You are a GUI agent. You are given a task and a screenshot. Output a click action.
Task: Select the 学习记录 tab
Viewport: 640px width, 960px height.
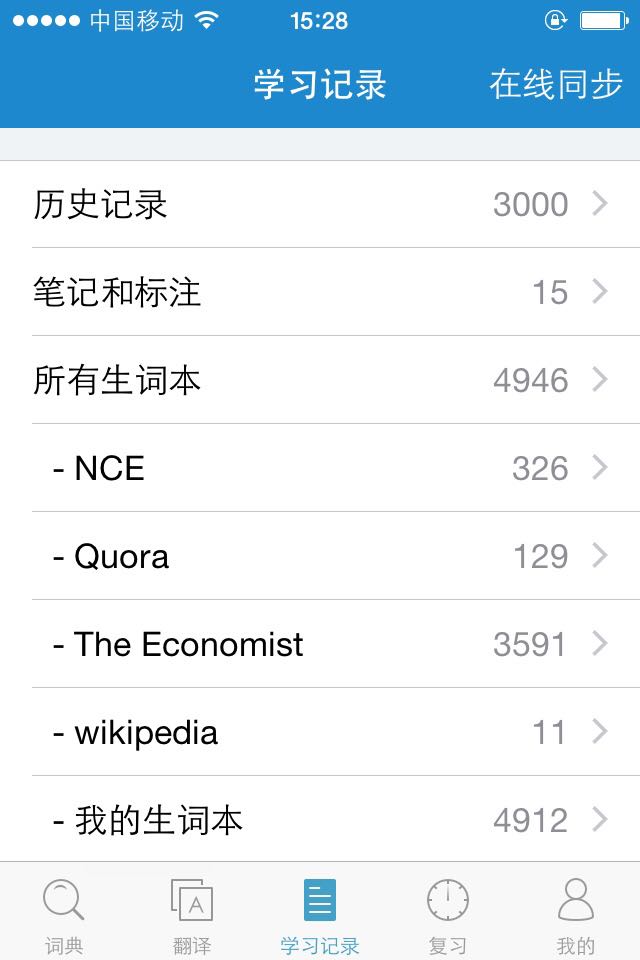tap(320, 914)
